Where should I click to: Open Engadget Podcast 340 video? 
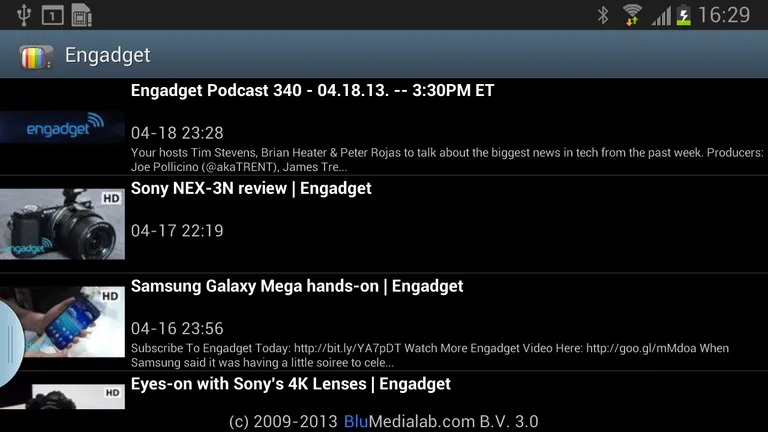(312, 91)
